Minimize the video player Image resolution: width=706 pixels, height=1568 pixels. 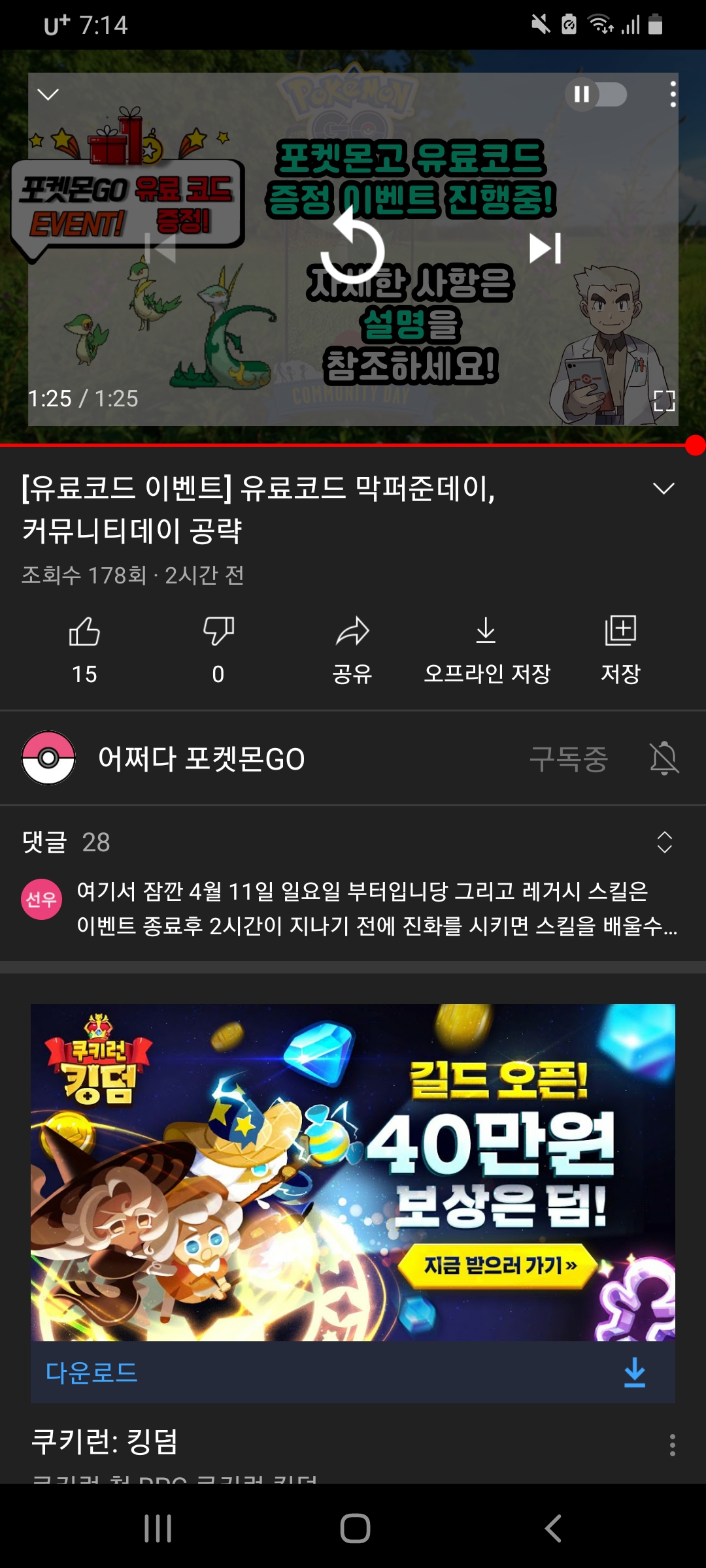(x=48, y=95)
